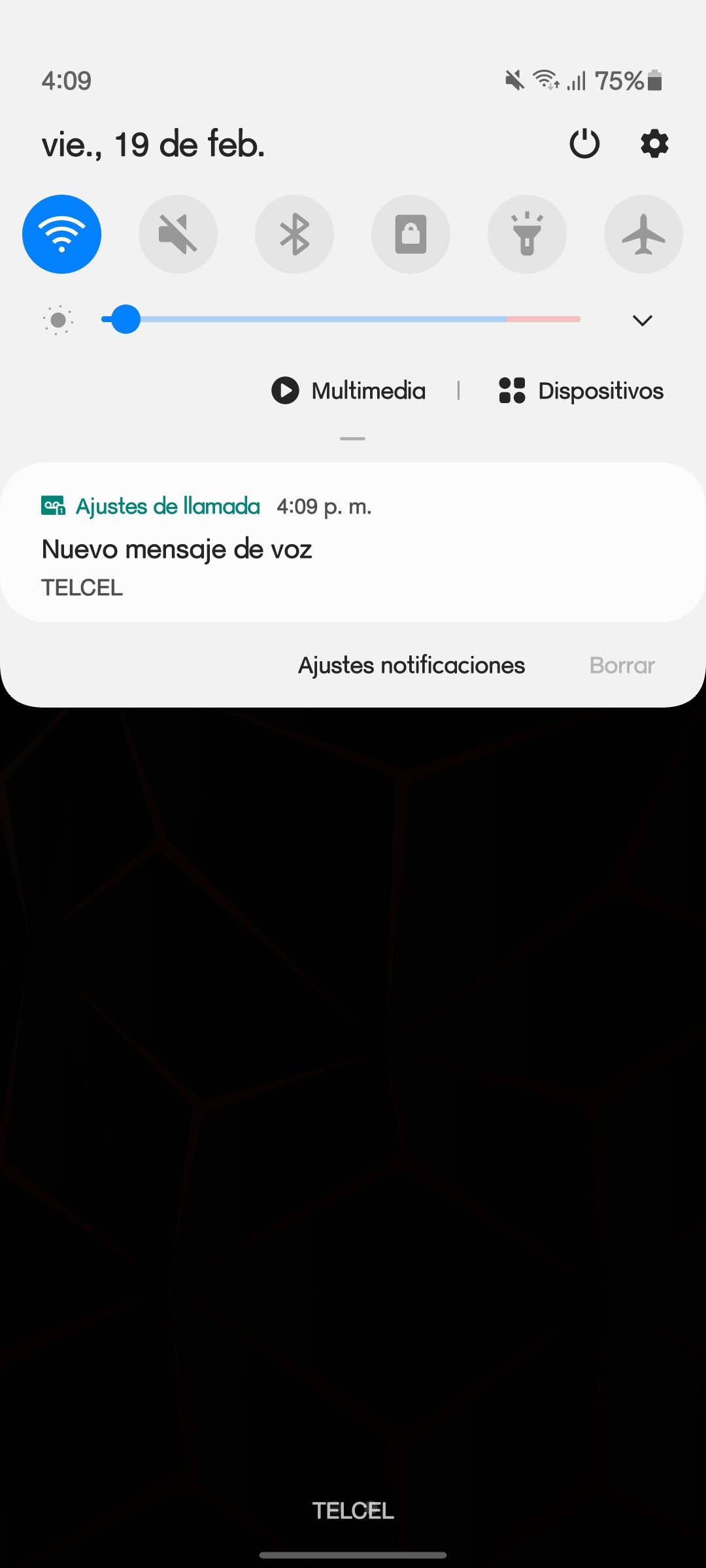Screen dimensions: 706x1568
Task: Open Ajustes notificaciones
Action: (x=412, y=665)
